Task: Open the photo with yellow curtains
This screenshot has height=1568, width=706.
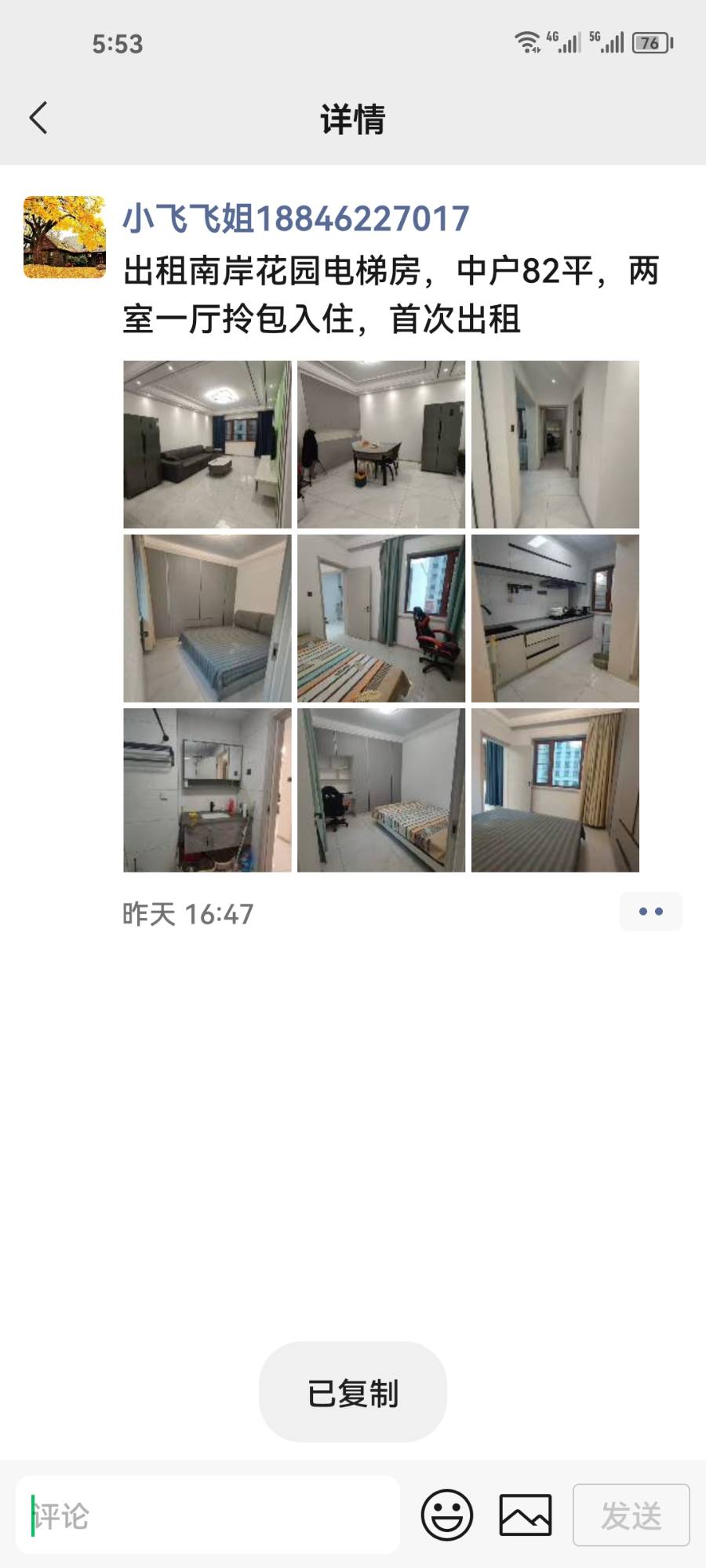Action: (x=555, y=790)
